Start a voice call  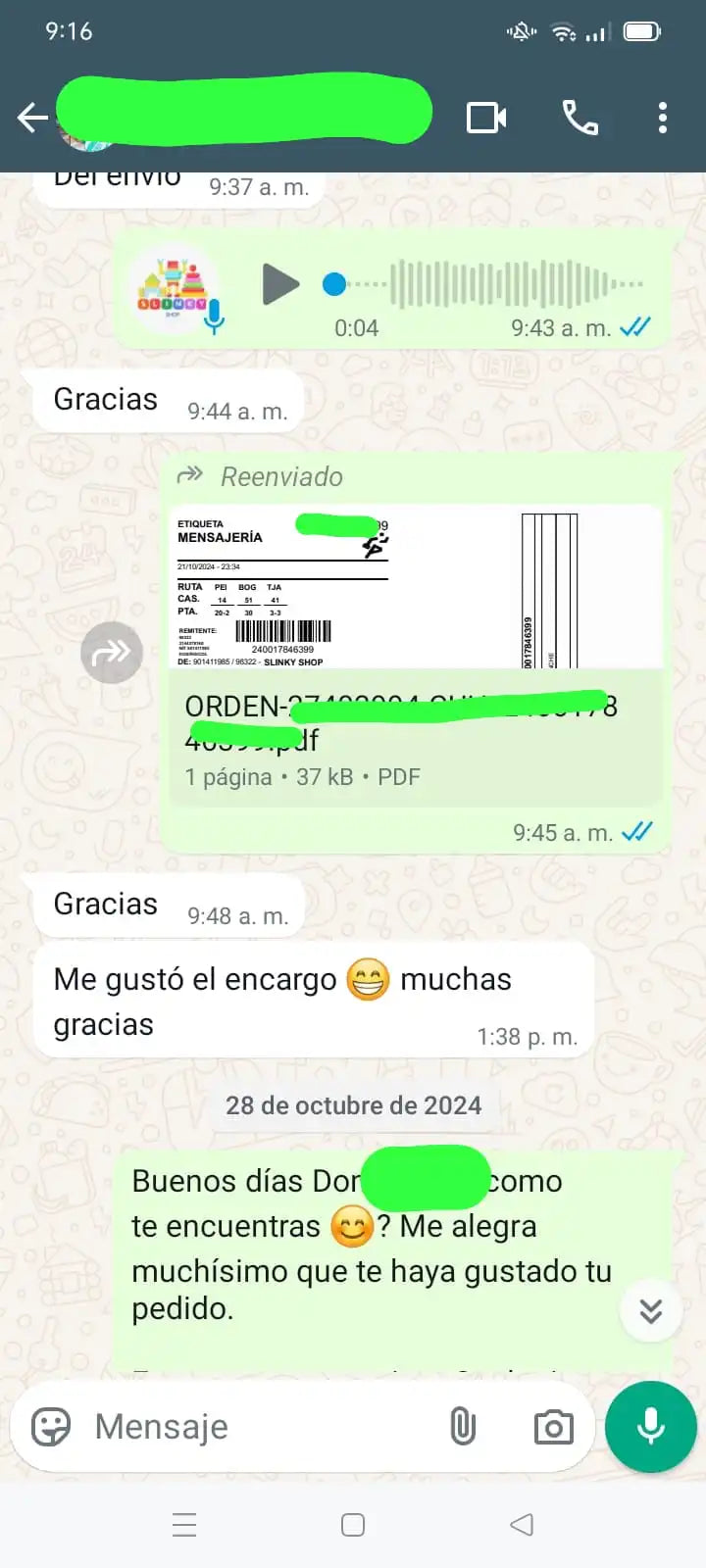click(x=580, y=118)
